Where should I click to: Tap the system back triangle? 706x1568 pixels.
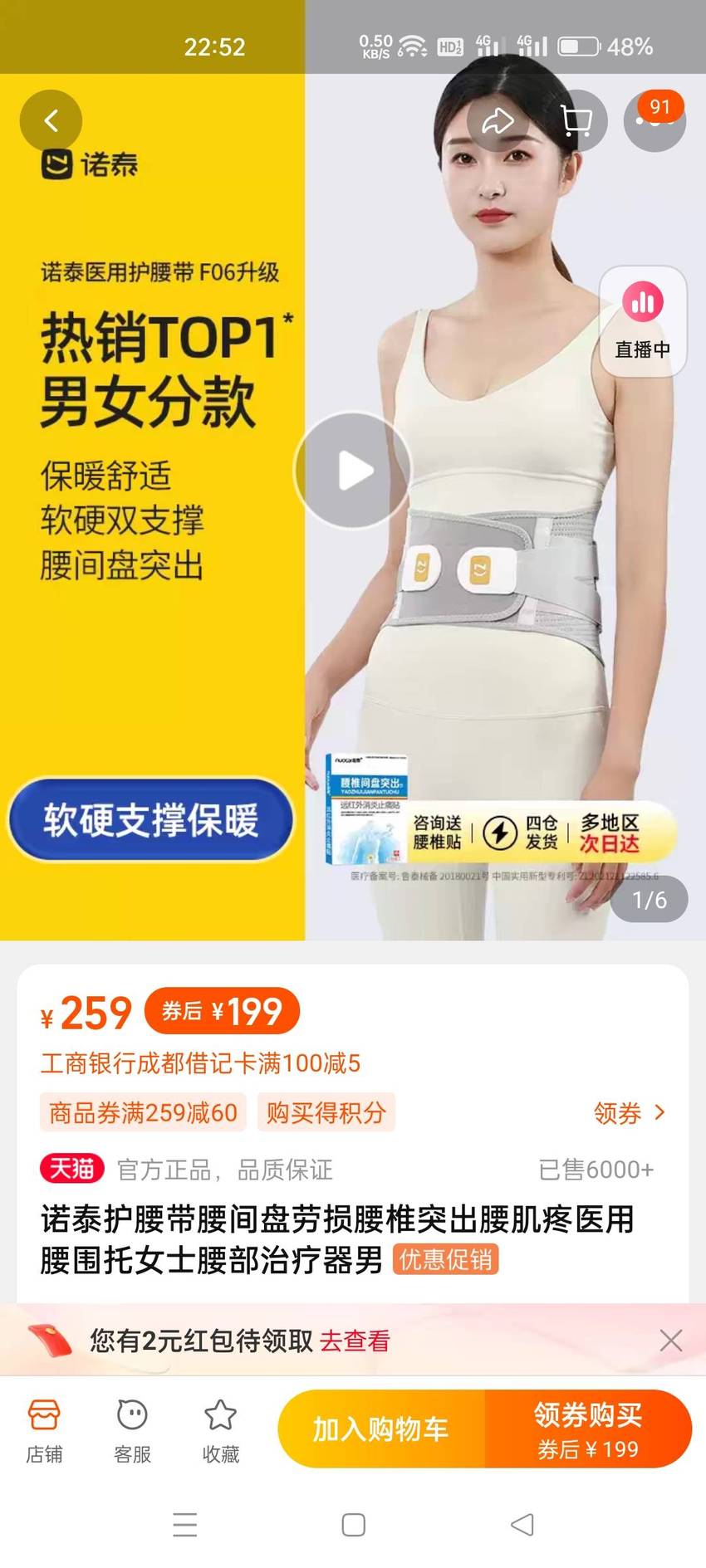(x=522, y=1525)
